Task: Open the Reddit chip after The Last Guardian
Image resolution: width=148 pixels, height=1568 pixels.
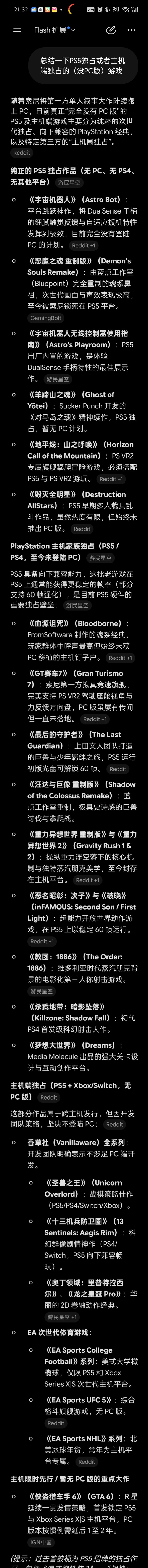Action: [x=117, y=769]
